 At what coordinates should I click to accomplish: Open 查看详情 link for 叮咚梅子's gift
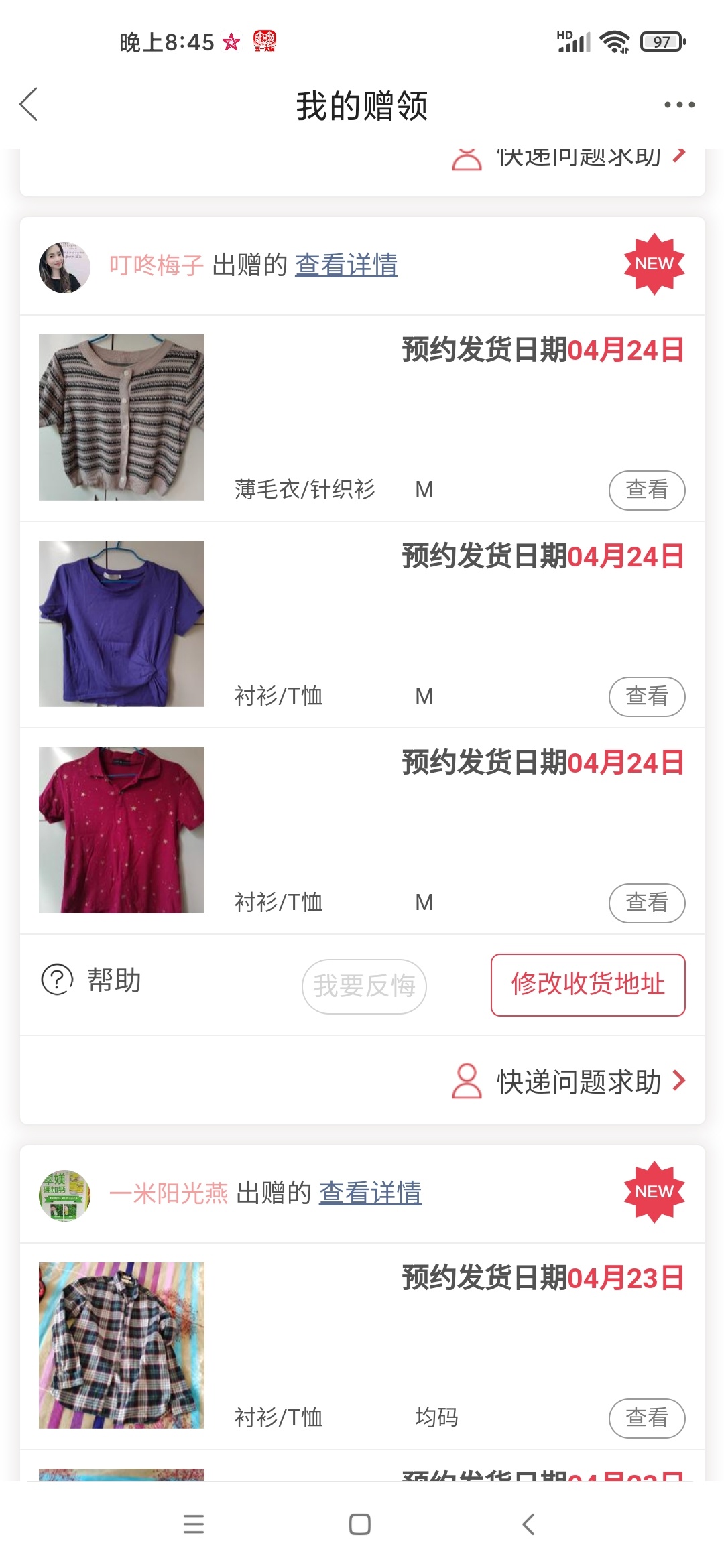coord(346,265)
